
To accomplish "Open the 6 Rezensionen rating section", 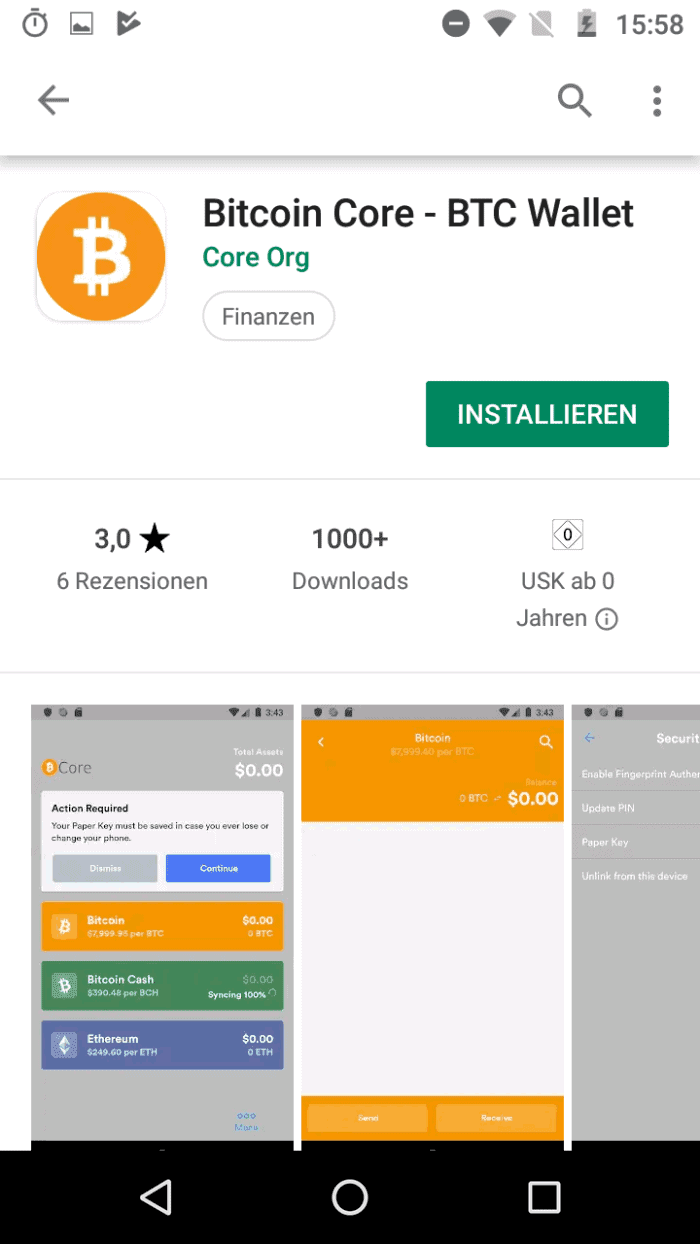I will point(132,559).
